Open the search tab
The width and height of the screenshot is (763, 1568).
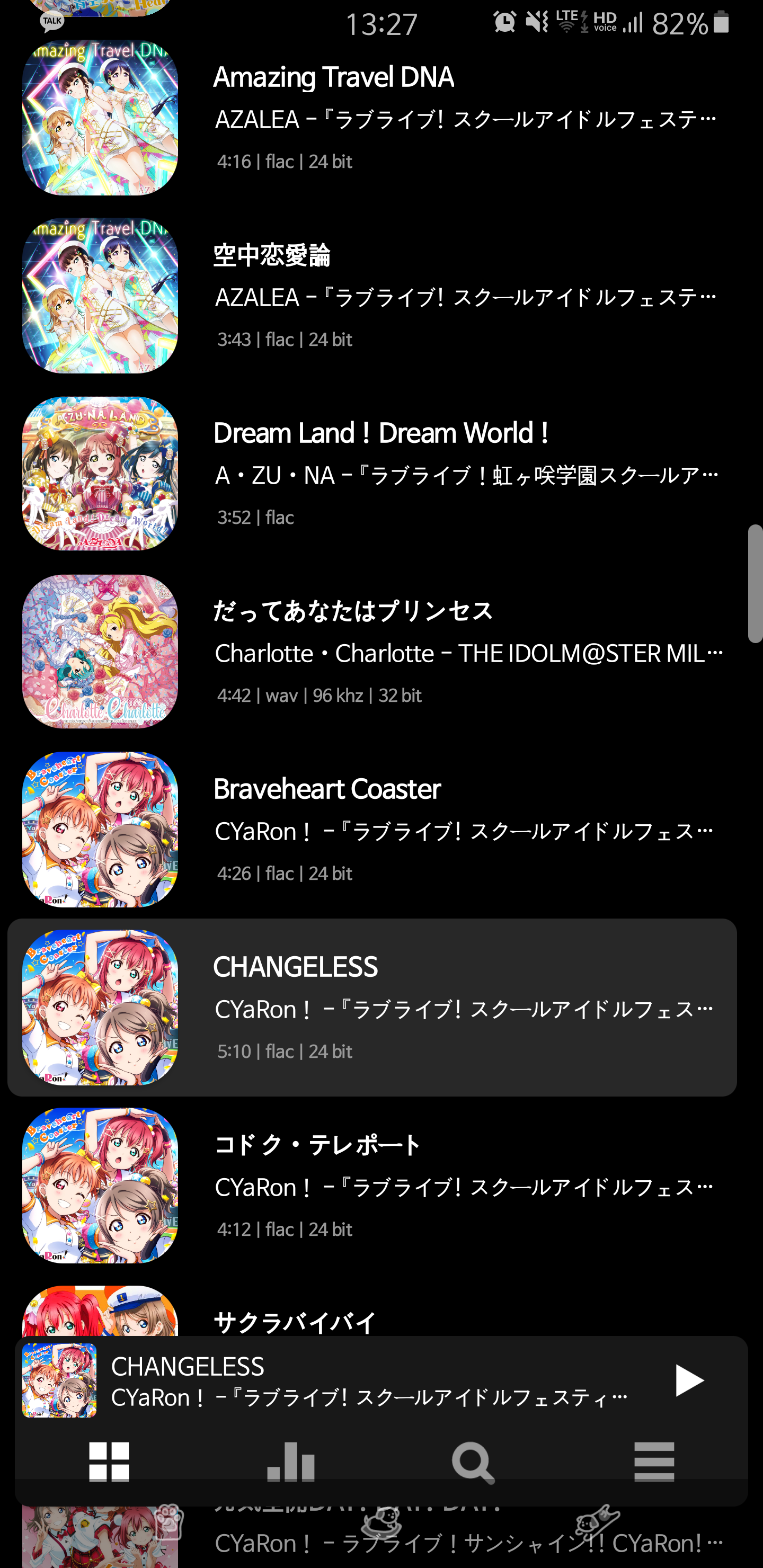click(x=473, y=1462)
